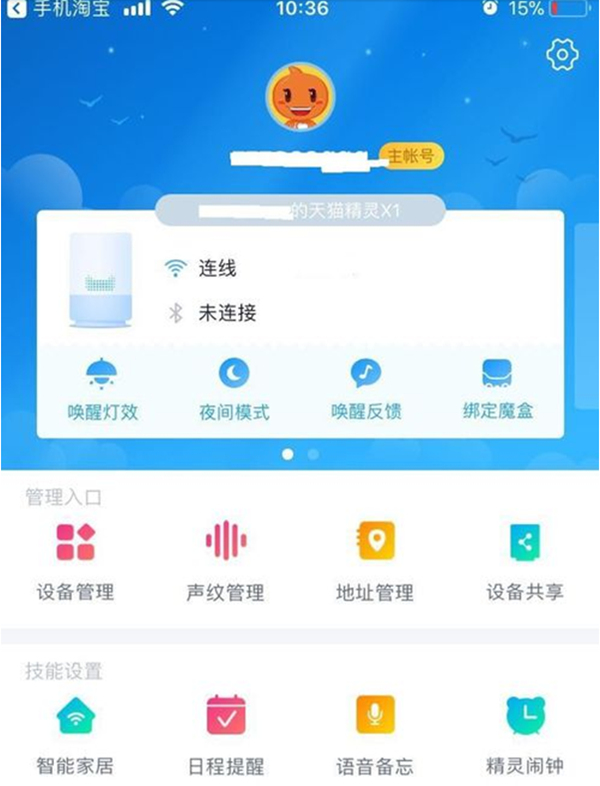Open 夜间模式 setting
The height and width of the screenshot is (786, 600).
[234, 389]
